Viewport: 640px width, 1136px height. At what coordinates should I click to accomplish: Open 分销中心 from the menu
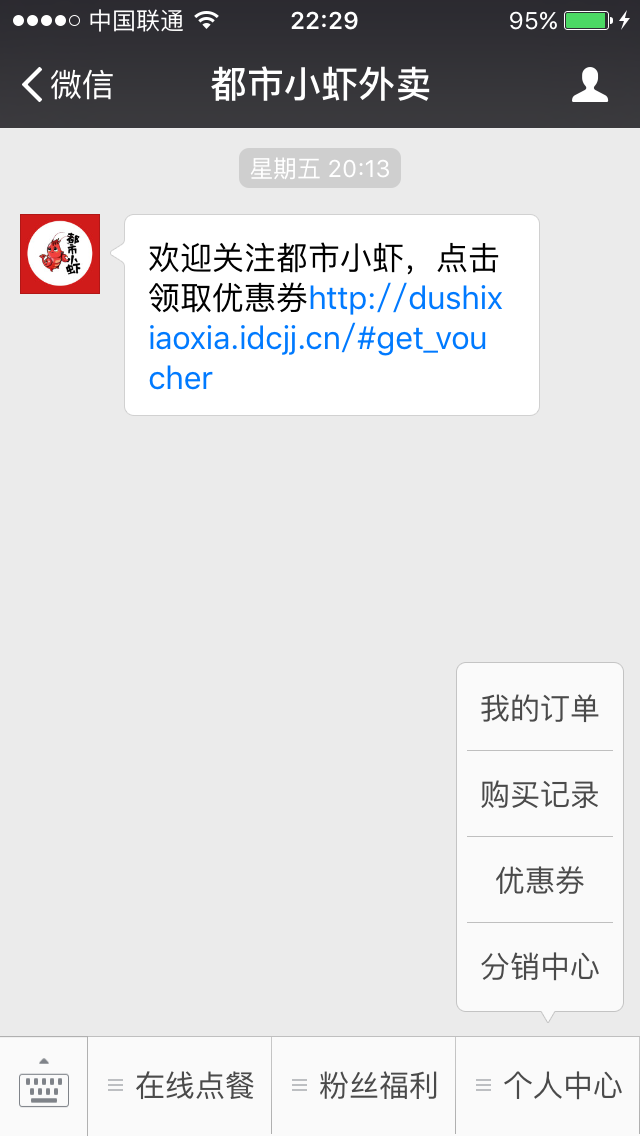(x=540, y=966)
